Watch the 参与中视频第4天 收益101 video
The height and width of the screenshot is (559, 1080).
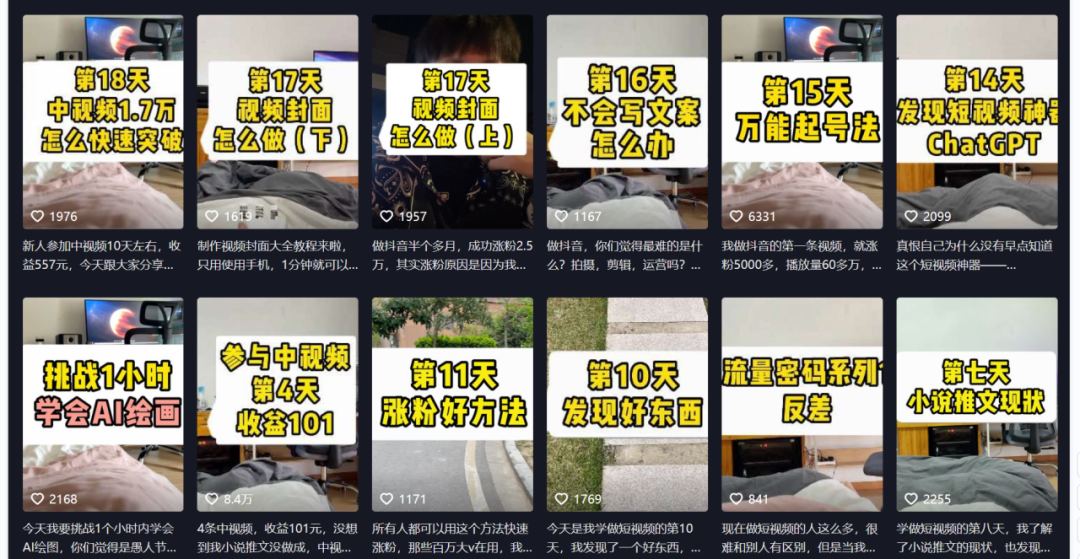coord(277,404)
